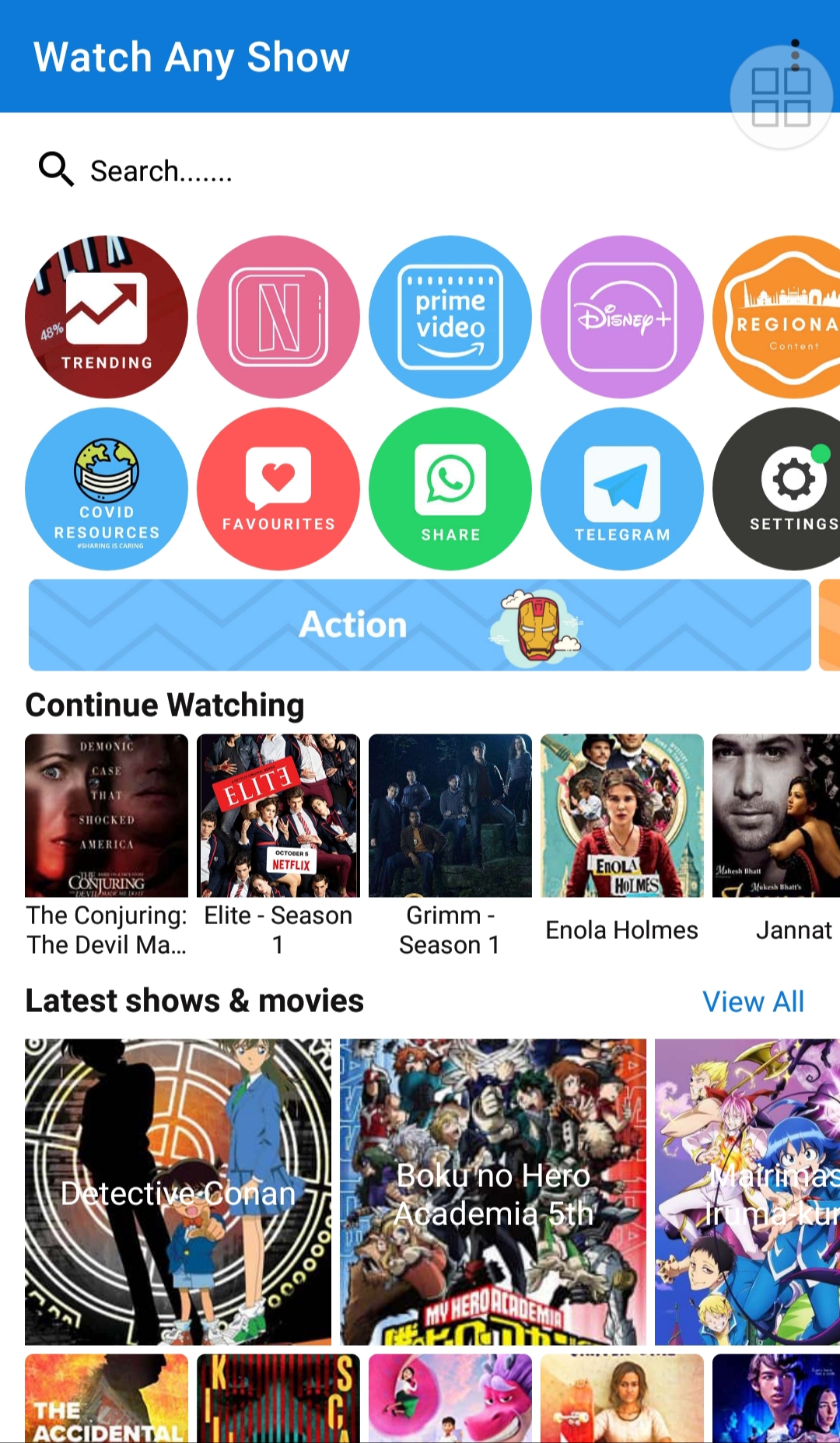Viewport: 840px width, 1443px height.
Task: Browse the Netflix category
Action: 278,317
